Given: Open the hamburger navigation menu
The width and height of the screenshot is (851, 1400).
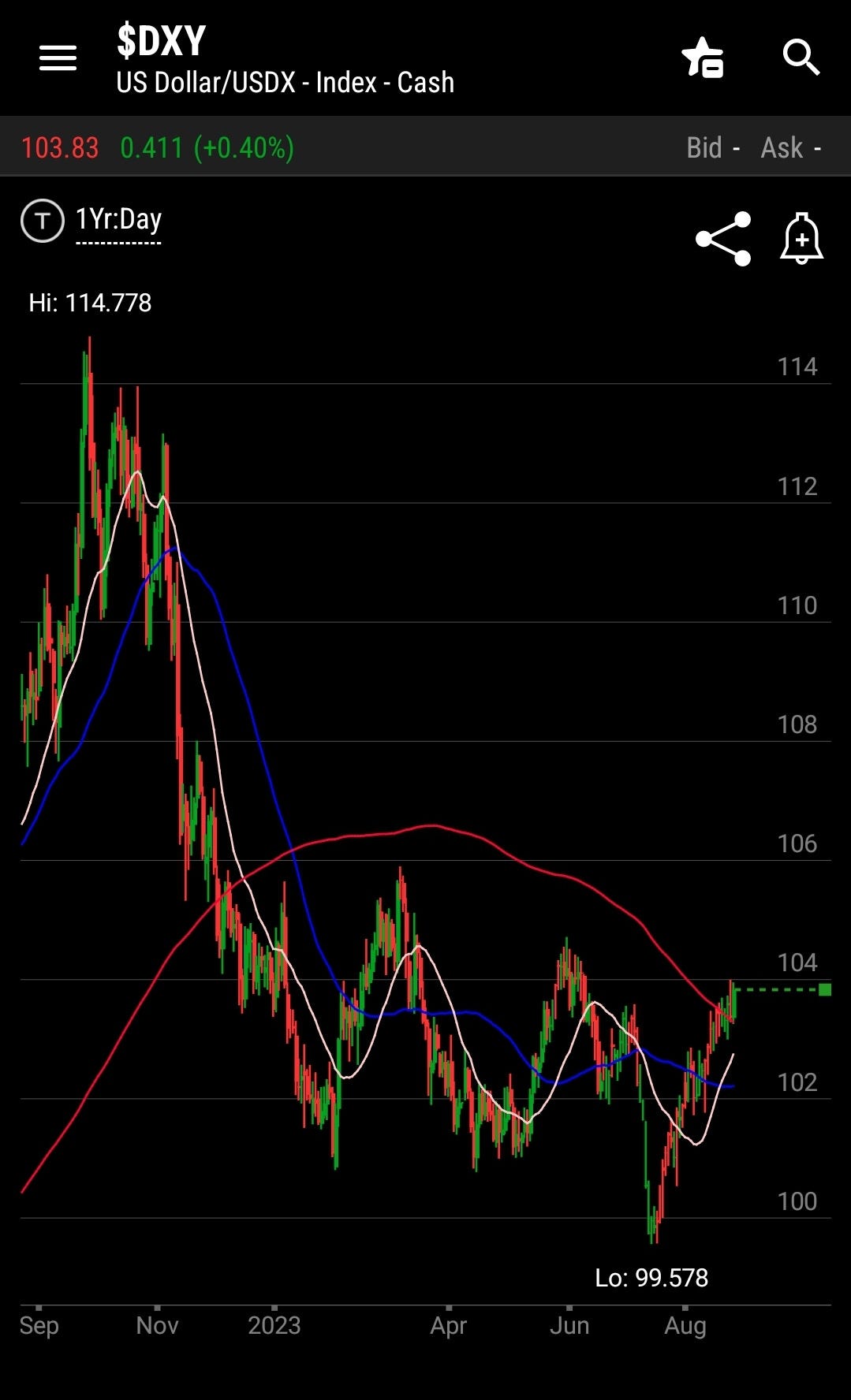Looking at the screenshot, I should pyautogui.click(x=58, y=58).
